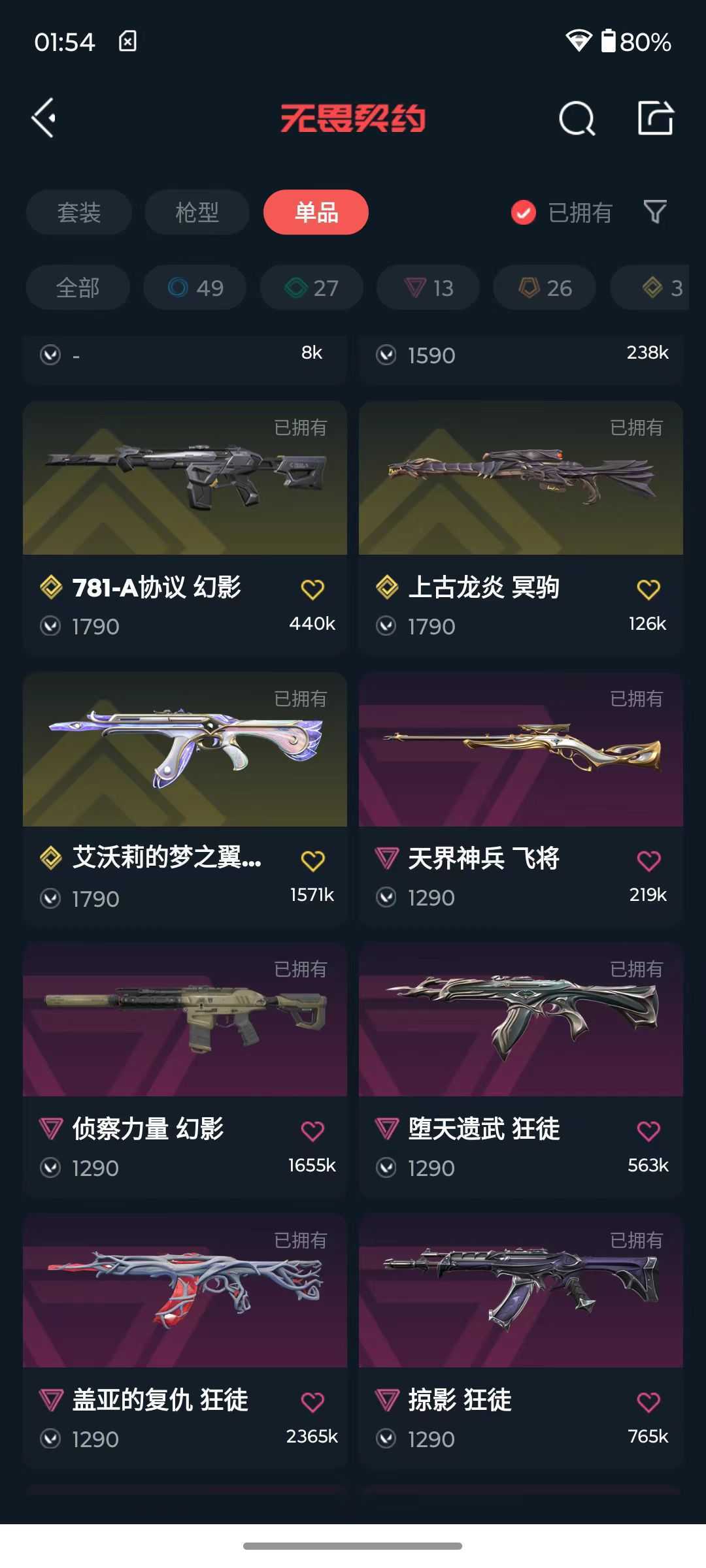706x1568 pixels.
Task: Switch to the 枪型 tab
Action: click(196, 212)
